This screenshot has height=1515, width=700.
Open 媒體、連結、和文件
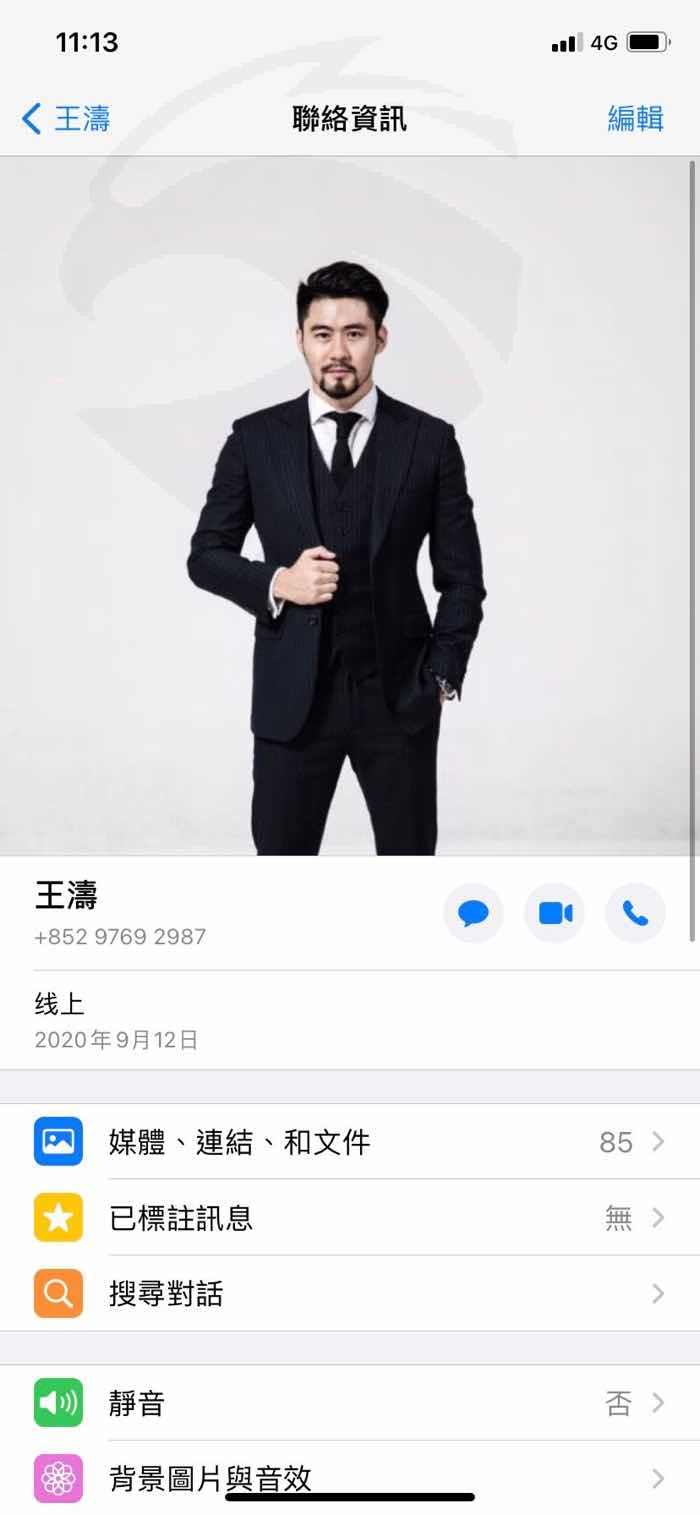tap(350, 1142)
